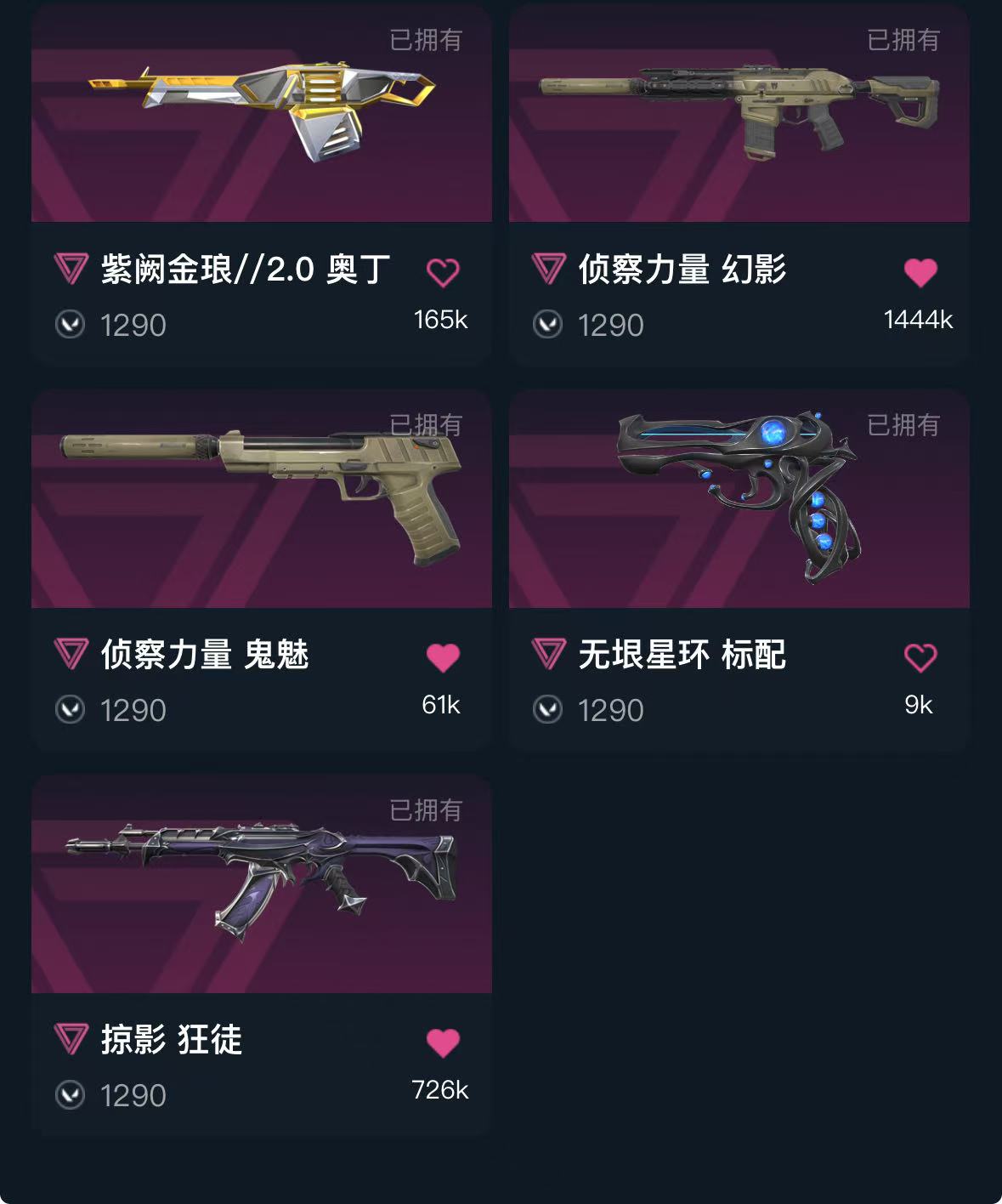
Task: Open the 无垠星环 标配 skin card
Action: pyautogui.click(x=739, y=500)
